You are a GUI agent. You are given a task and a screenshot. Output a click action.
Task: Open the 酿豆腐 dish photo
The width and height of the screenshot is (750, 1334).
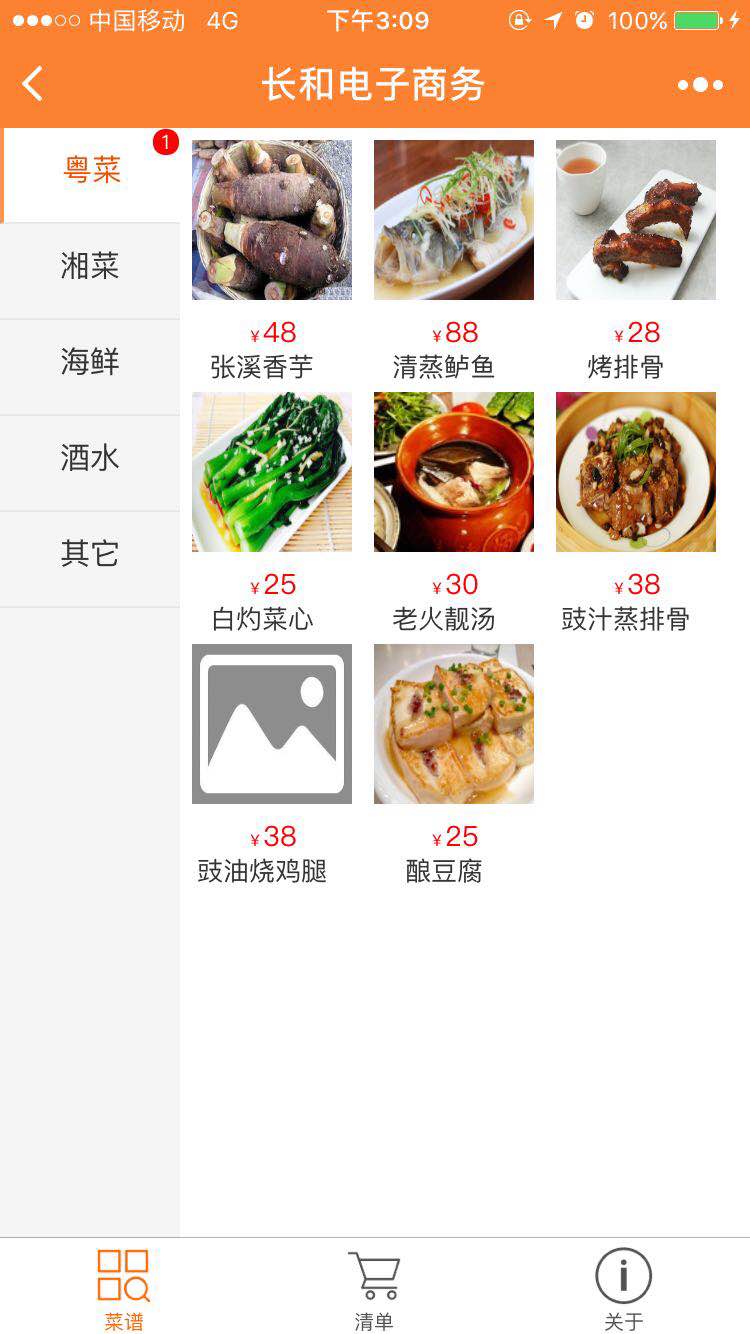(453, 723)
